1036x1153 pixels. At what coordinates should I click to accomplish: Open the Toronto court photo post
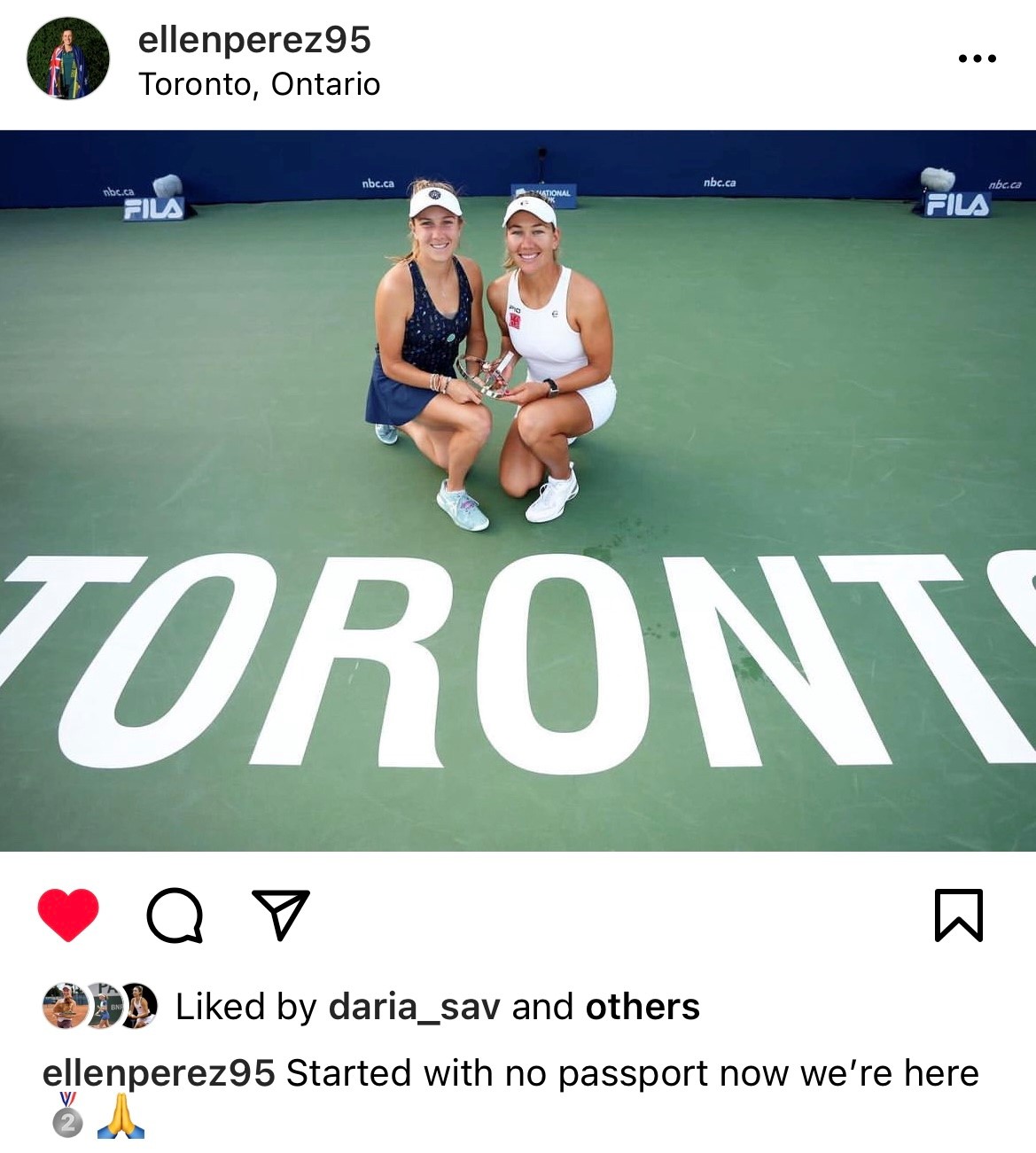(518, 490)
